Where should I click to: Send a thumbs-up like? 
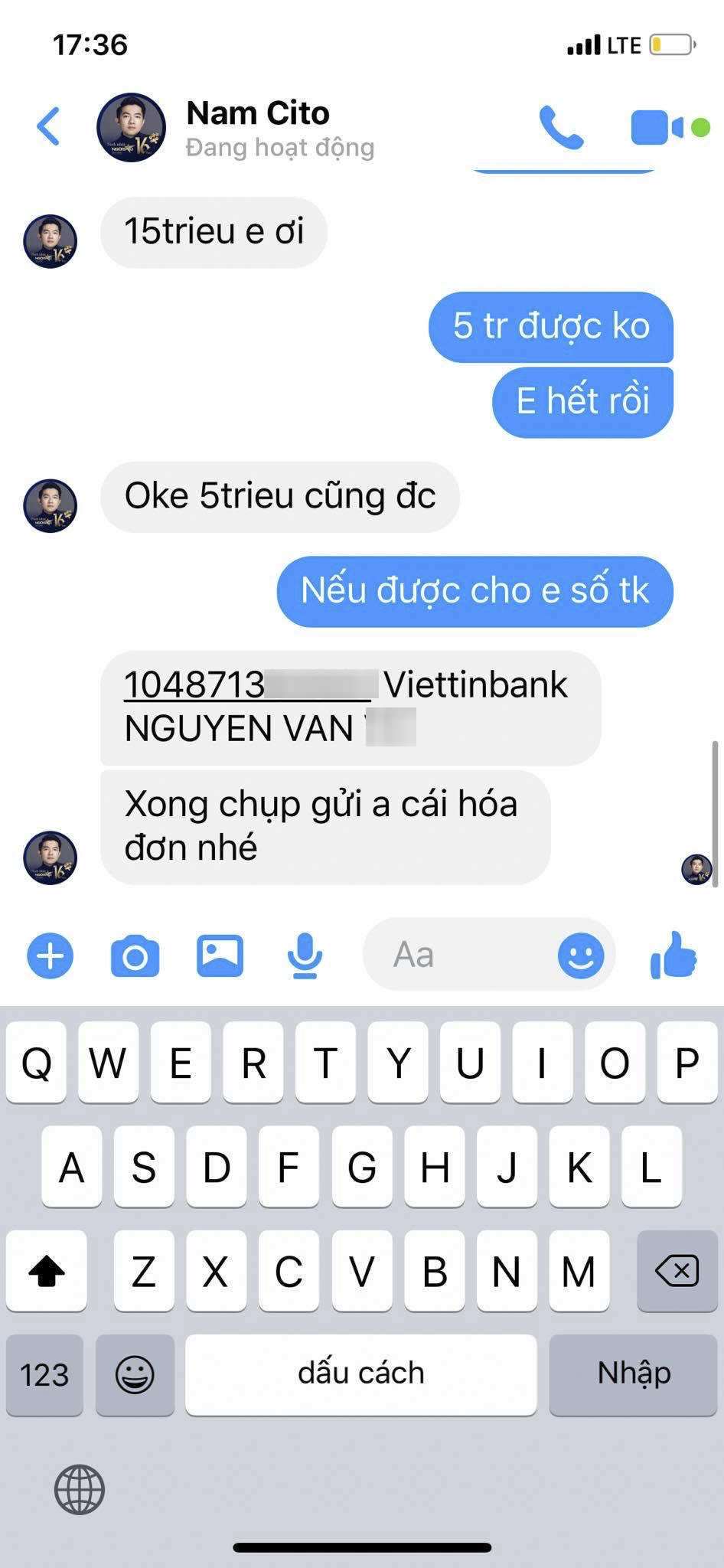coord(673,955)
